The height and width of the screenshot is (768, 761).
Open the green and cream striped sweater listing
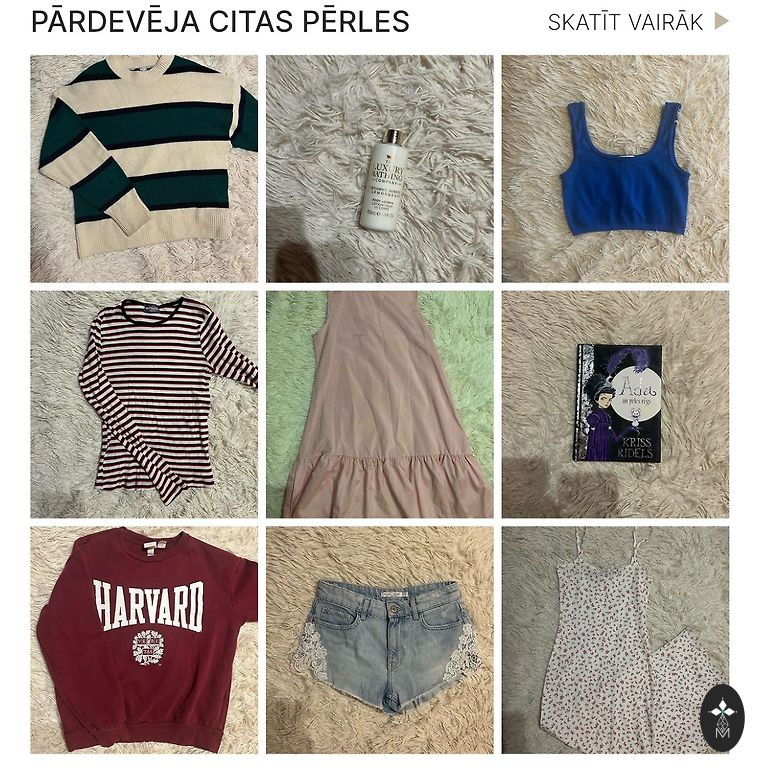pyautogui.click(x=144, y=168)
